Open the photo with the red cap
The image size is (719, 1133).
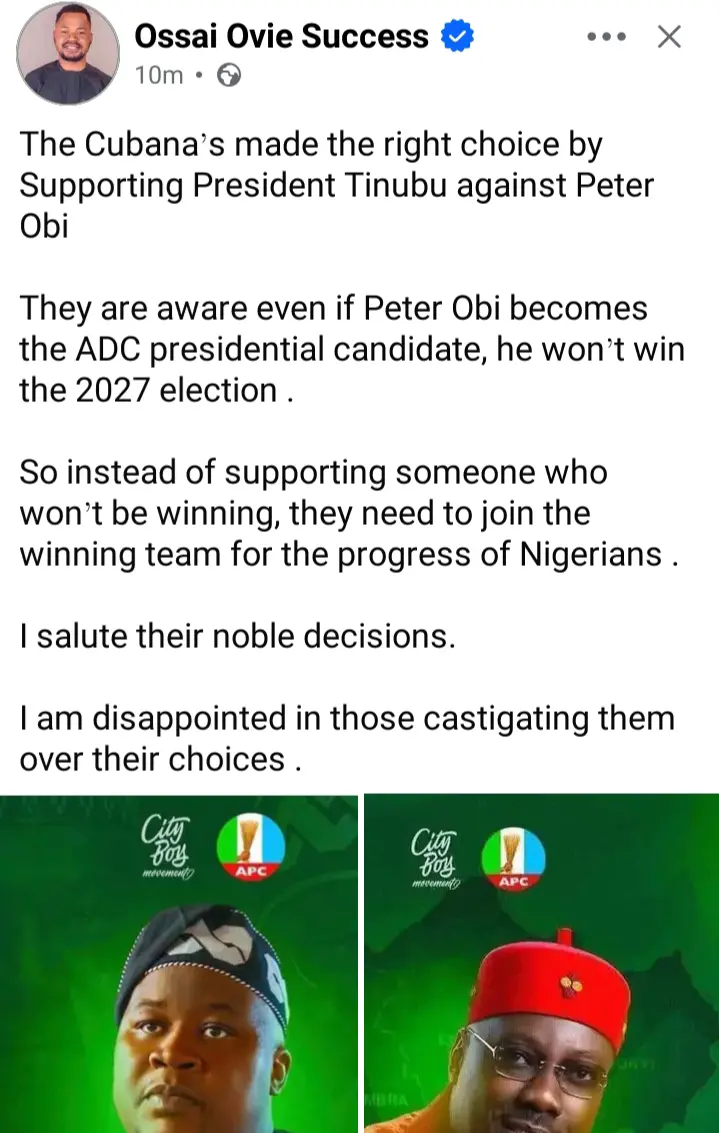click(541, 964)
